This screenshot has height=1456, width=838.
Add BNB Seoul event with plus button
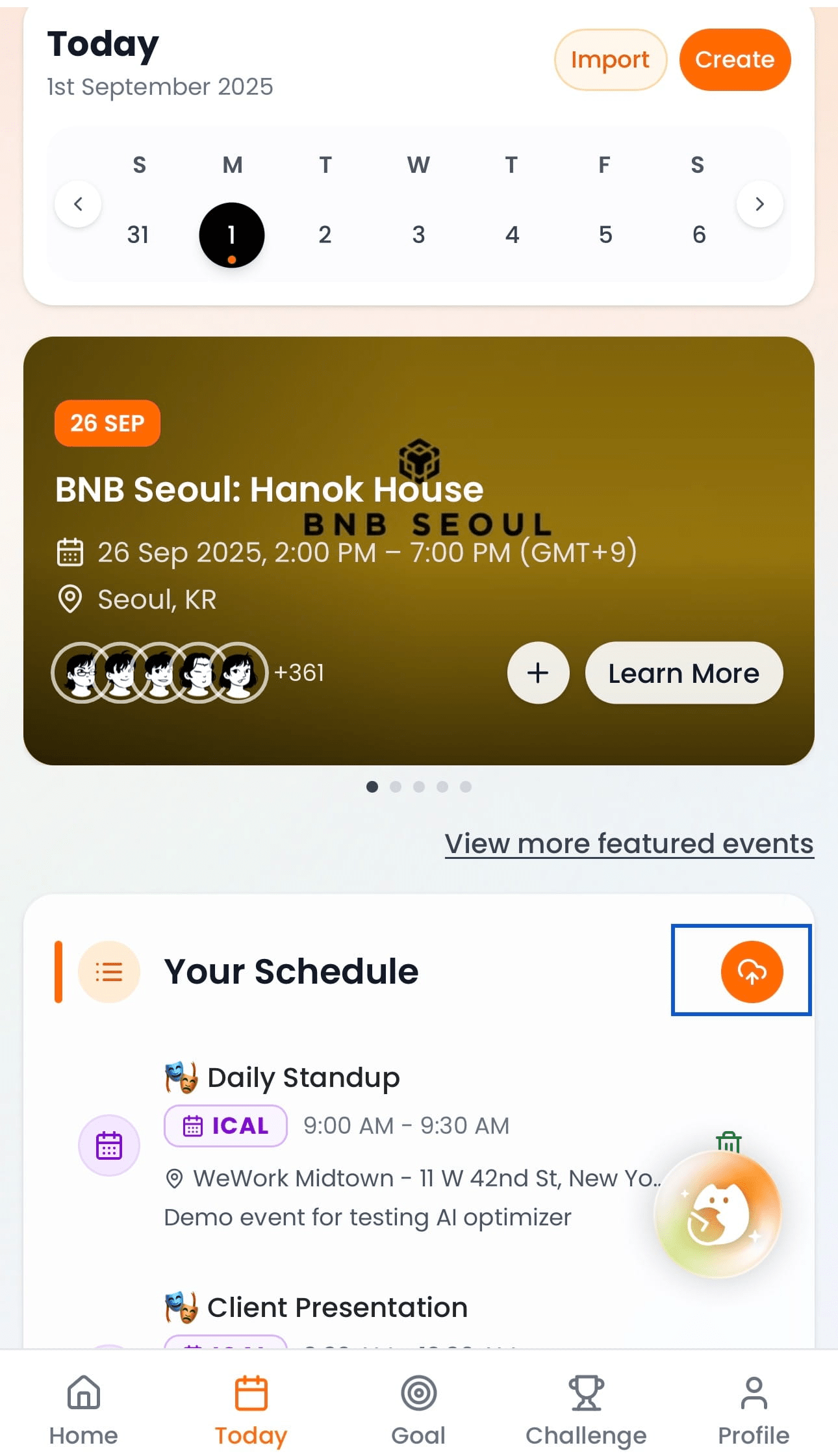537,672
